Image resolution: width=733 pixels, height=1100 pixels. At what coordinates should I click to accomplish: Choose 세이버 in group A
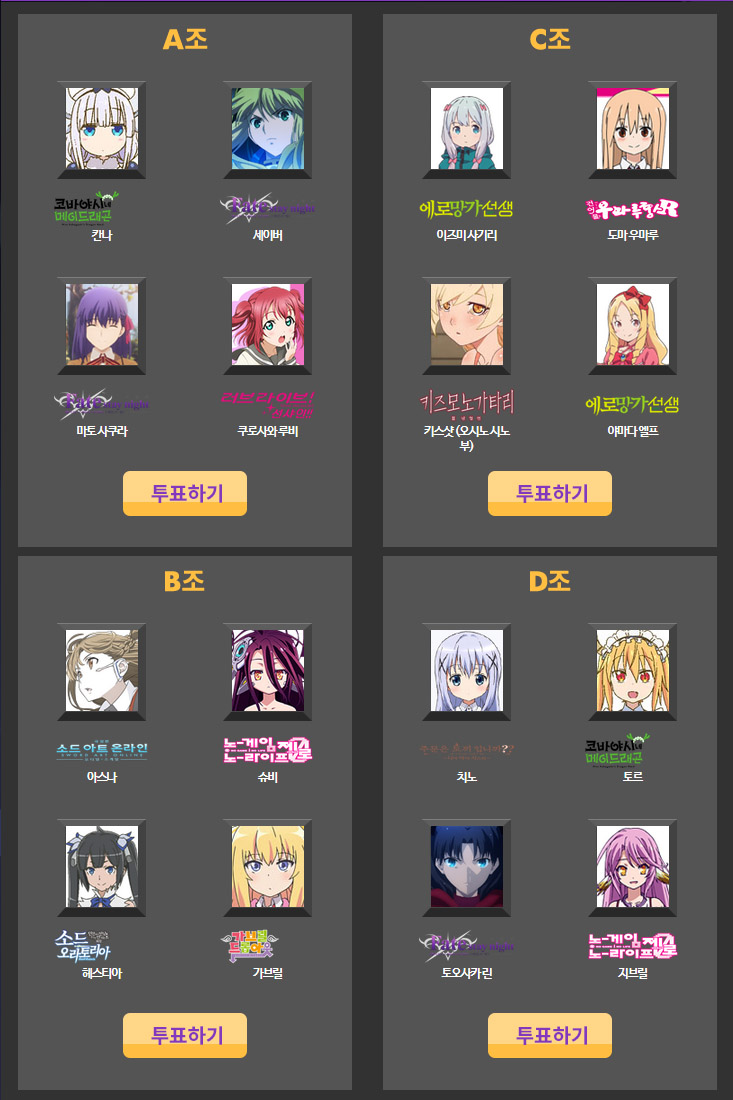(268, 128)
